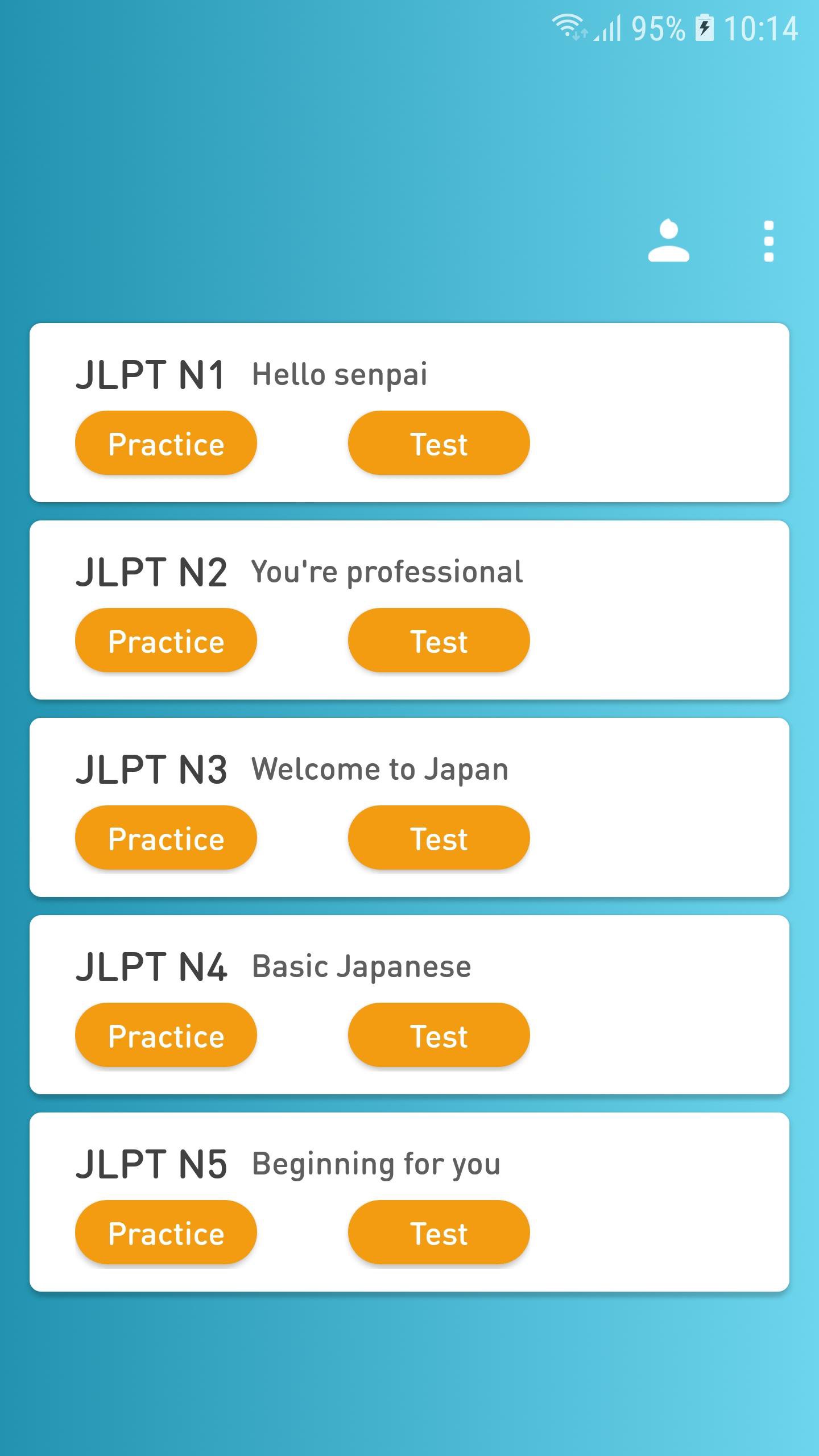
Task: Open Practice for JLPT N3
Action: pyautogui.click(x=166, y=838)
